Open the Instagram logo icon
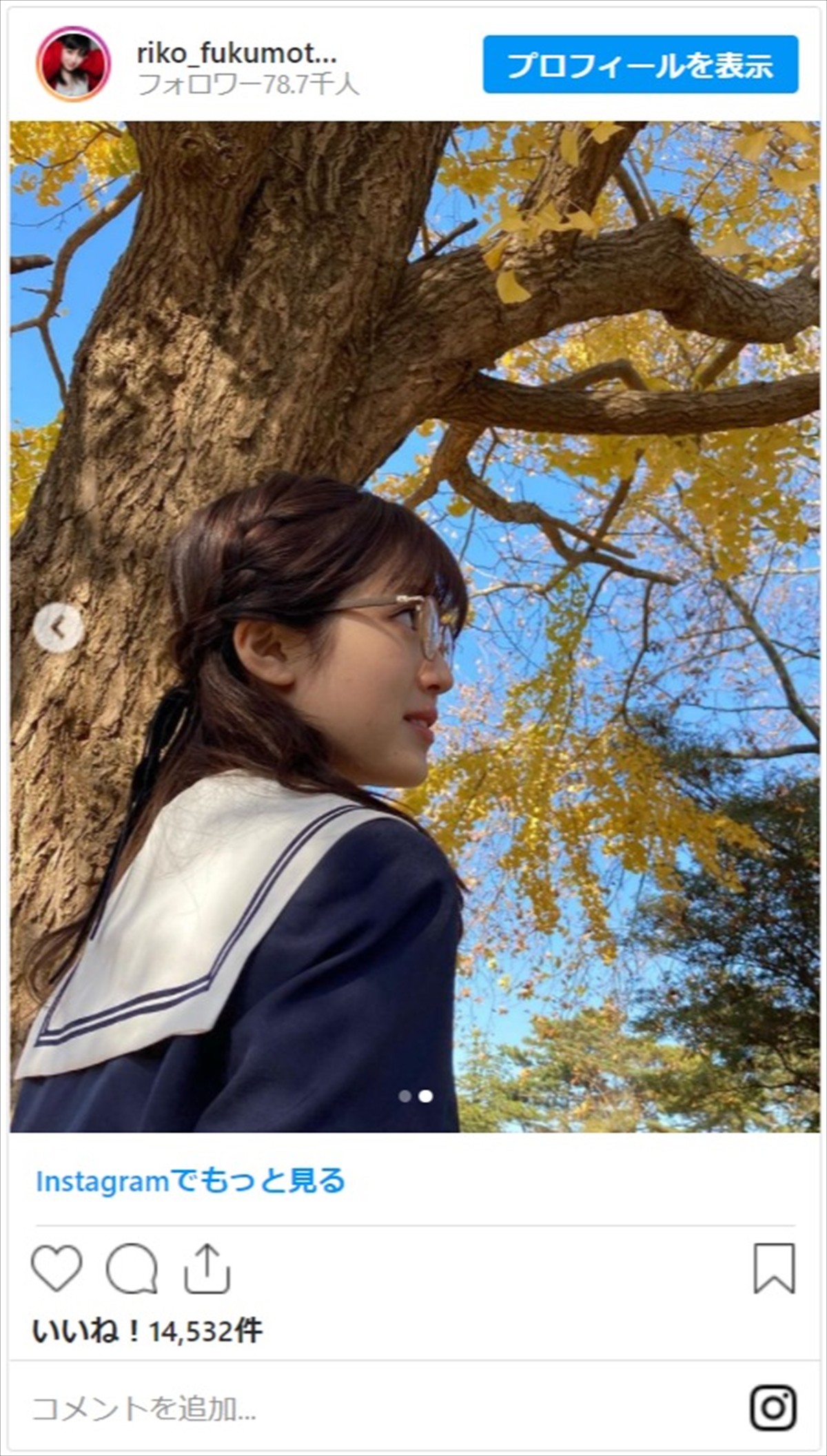 click(773, 1408)
